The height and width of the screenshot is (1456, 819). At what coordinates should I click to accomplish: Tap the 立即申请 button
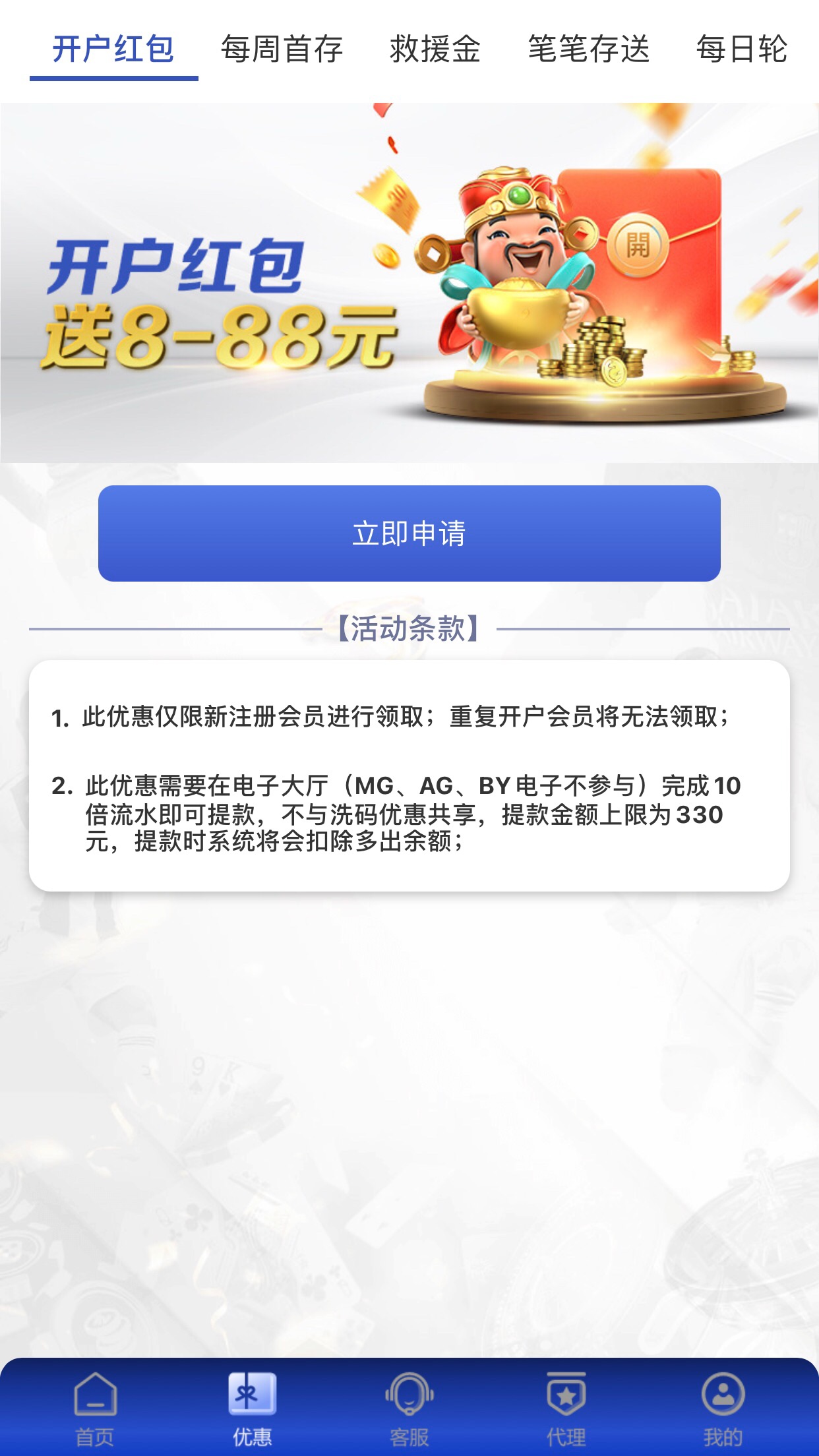409,533
